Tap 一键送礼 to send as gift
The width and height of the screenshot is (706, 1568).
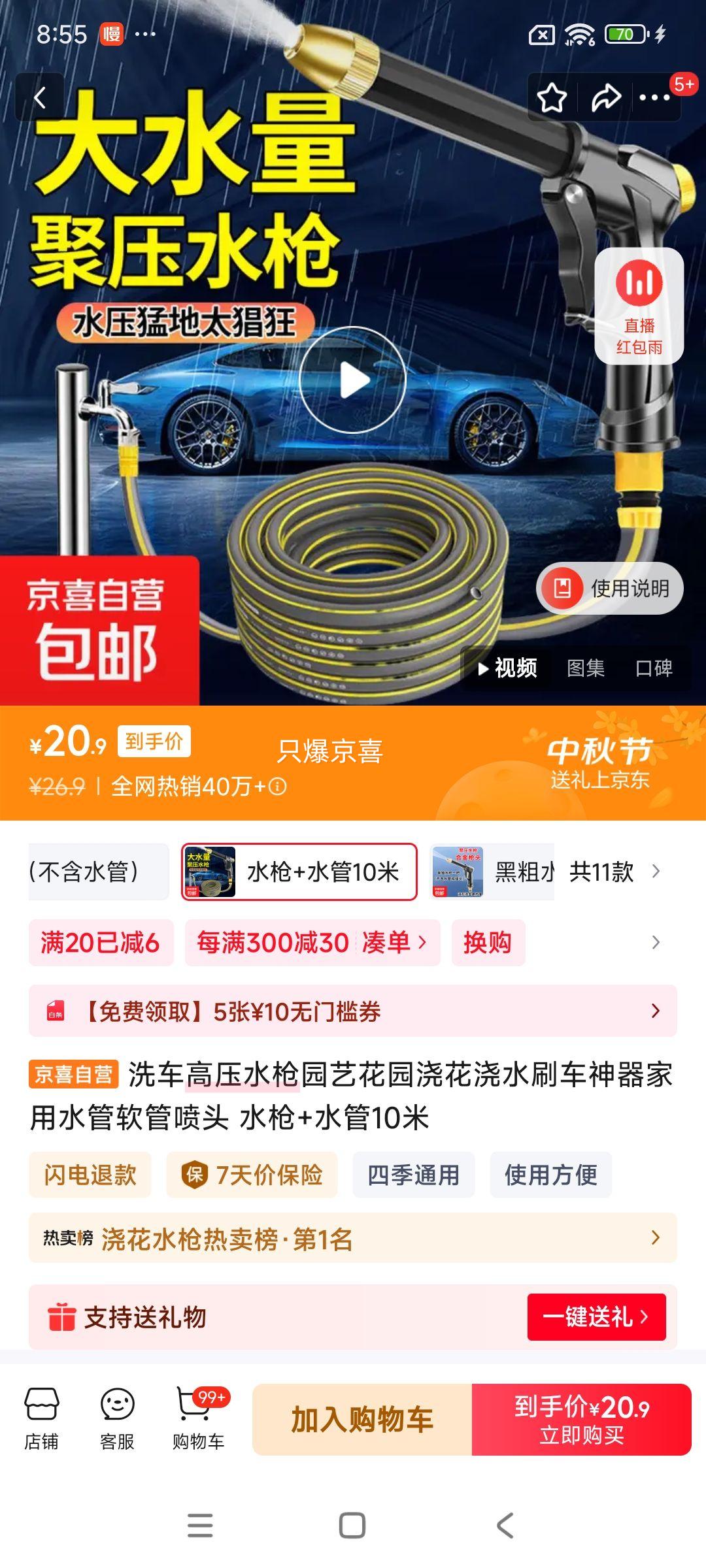click(596, 1316)
